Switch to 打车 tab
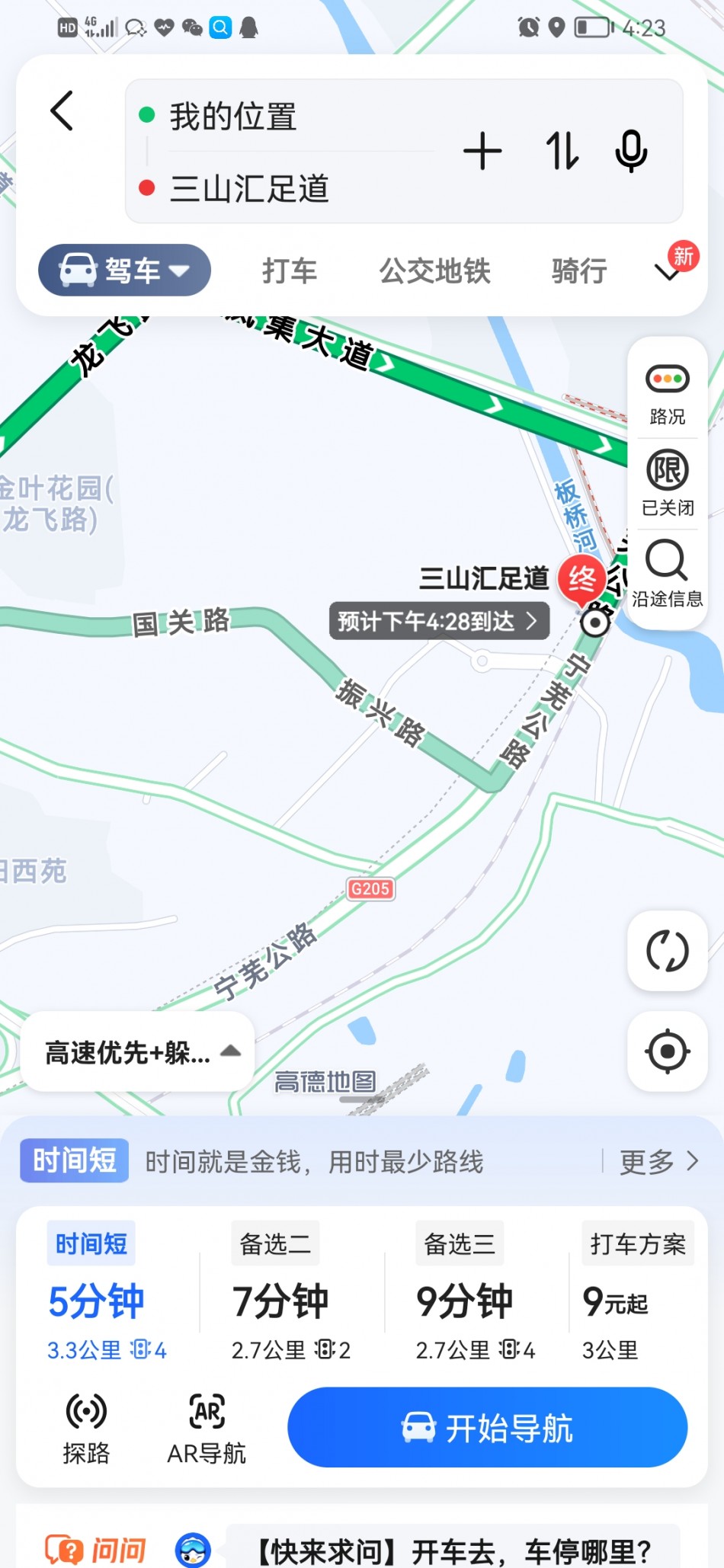Viewport: 724px width, 1568px height. (x=289, y=270)
